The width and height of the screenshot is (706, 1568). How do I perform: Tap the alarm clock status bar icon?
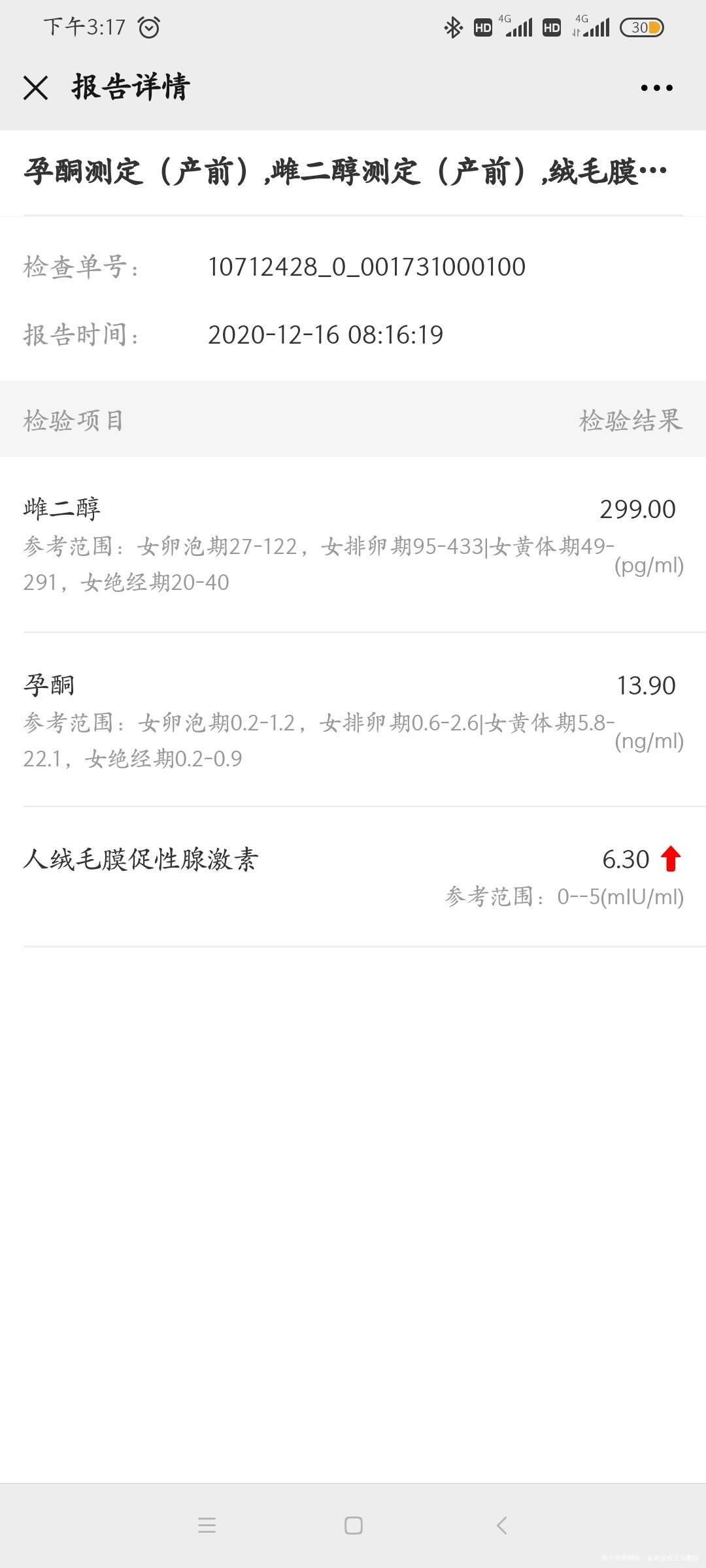click(x=150, y=27)
